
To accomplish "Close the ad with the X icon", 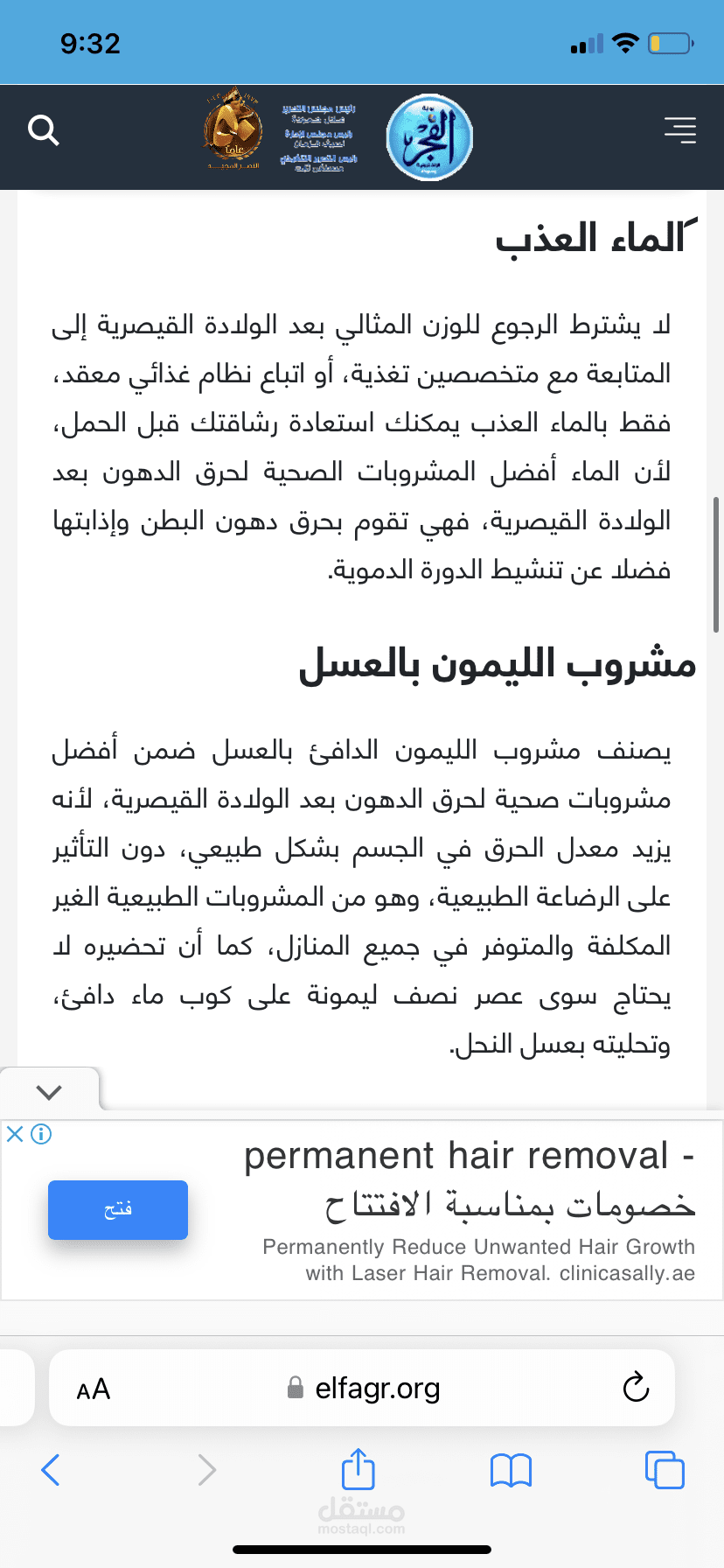I will coord(15,1134).
